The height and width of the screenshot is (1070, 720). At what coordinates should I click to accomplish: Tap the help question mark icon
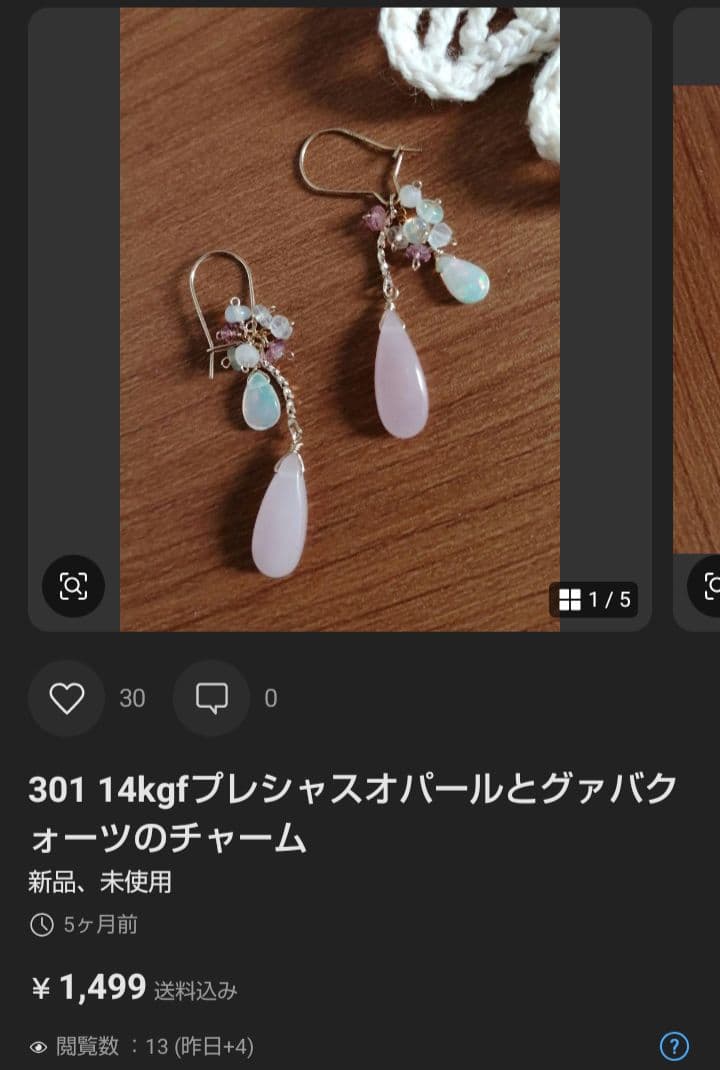click(x=674, y=1046)
